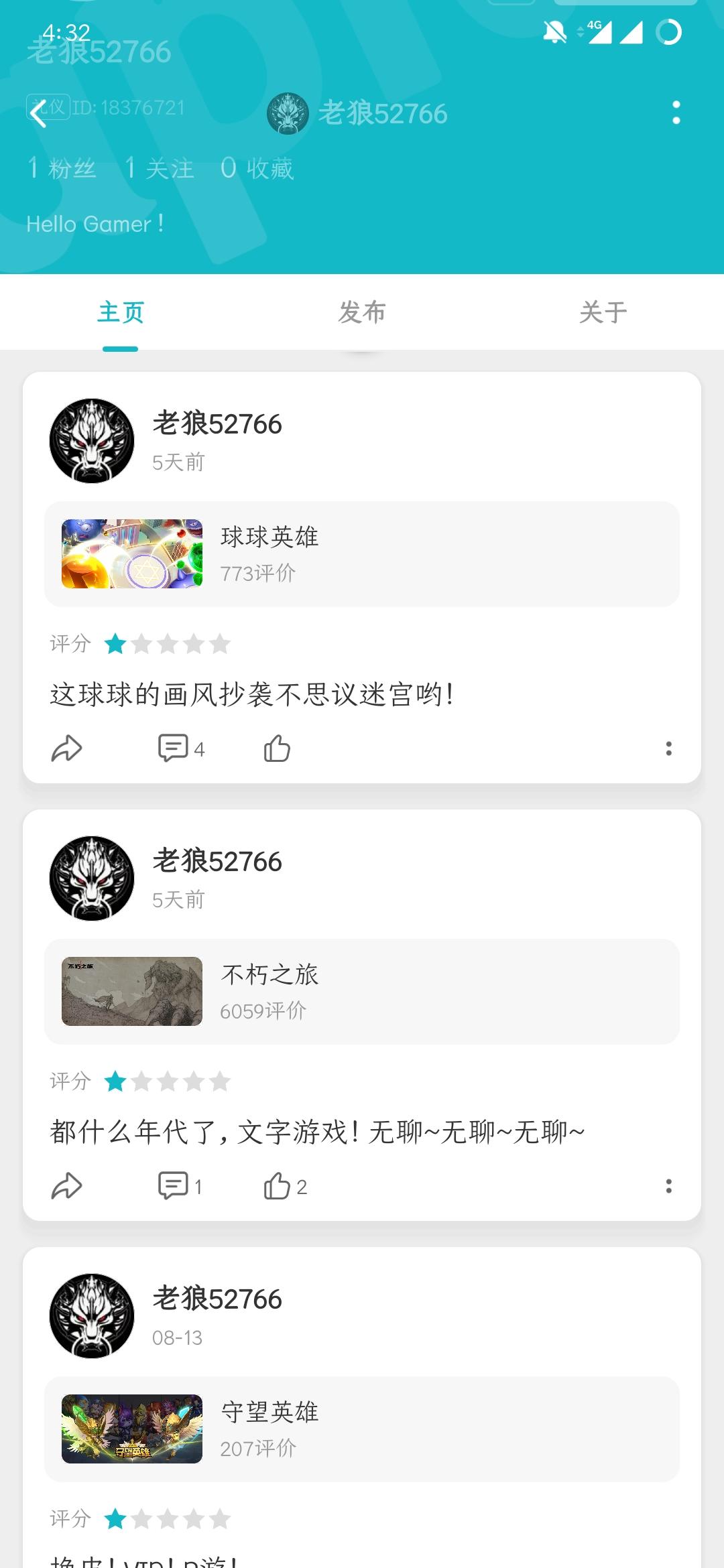Go back using the header arrow
Viewport: 724px width, 1568px height.
click(x=39, y=113)
